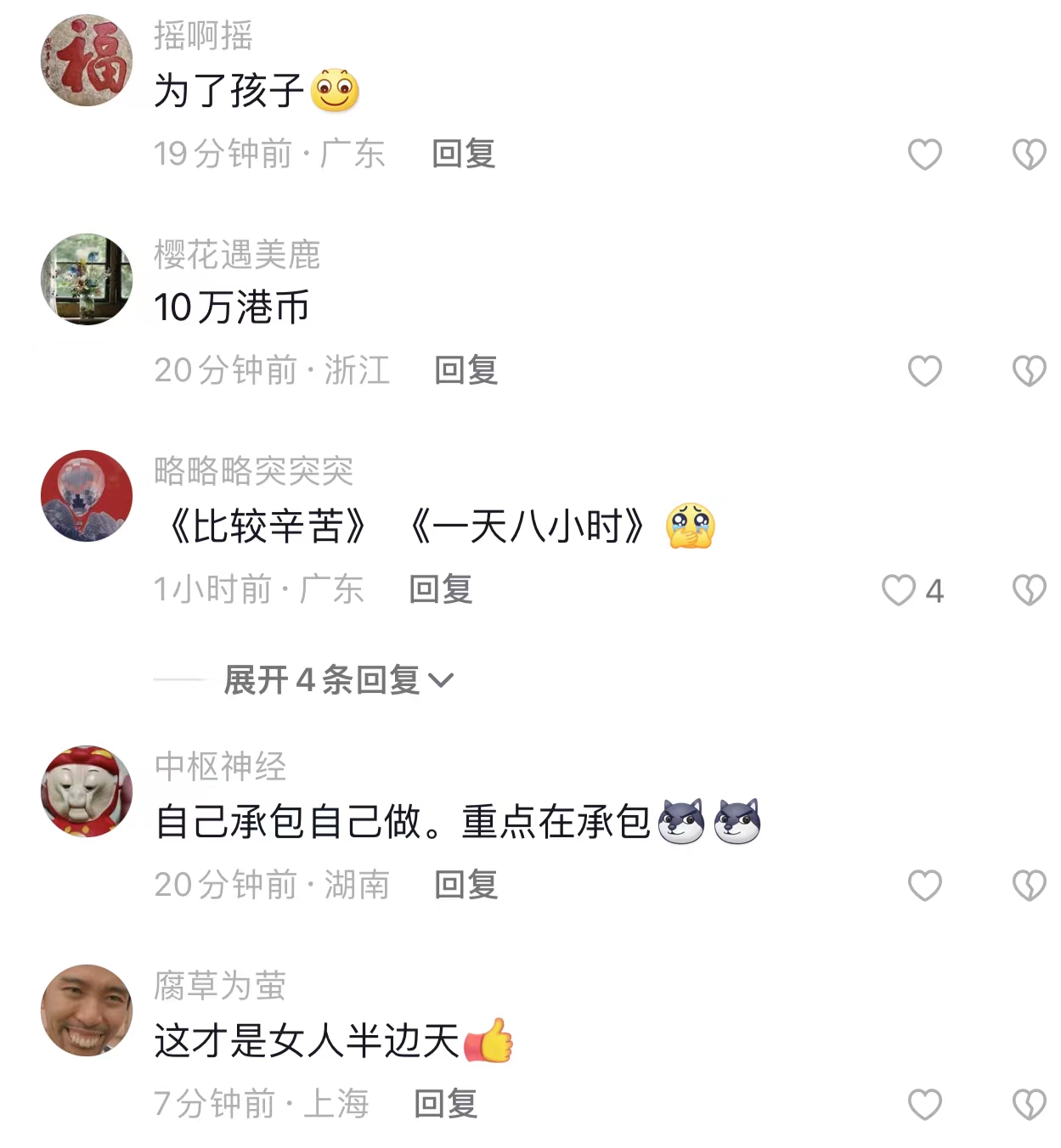Like 摇啊摇's comment 为了孩子
Image resolution: width=1061 pixels, height=1148 pixels.
[924, 155]
